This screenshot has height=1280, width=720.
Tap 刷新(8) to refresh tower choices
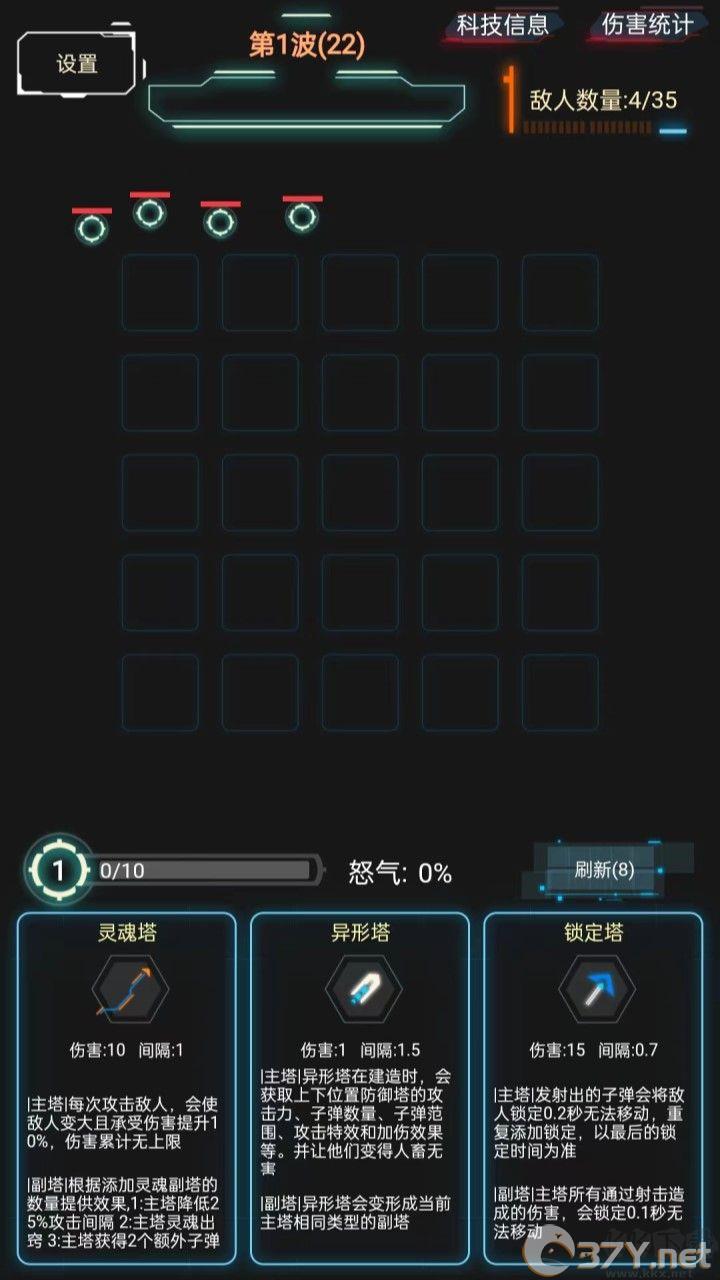[x=604, y=869]
